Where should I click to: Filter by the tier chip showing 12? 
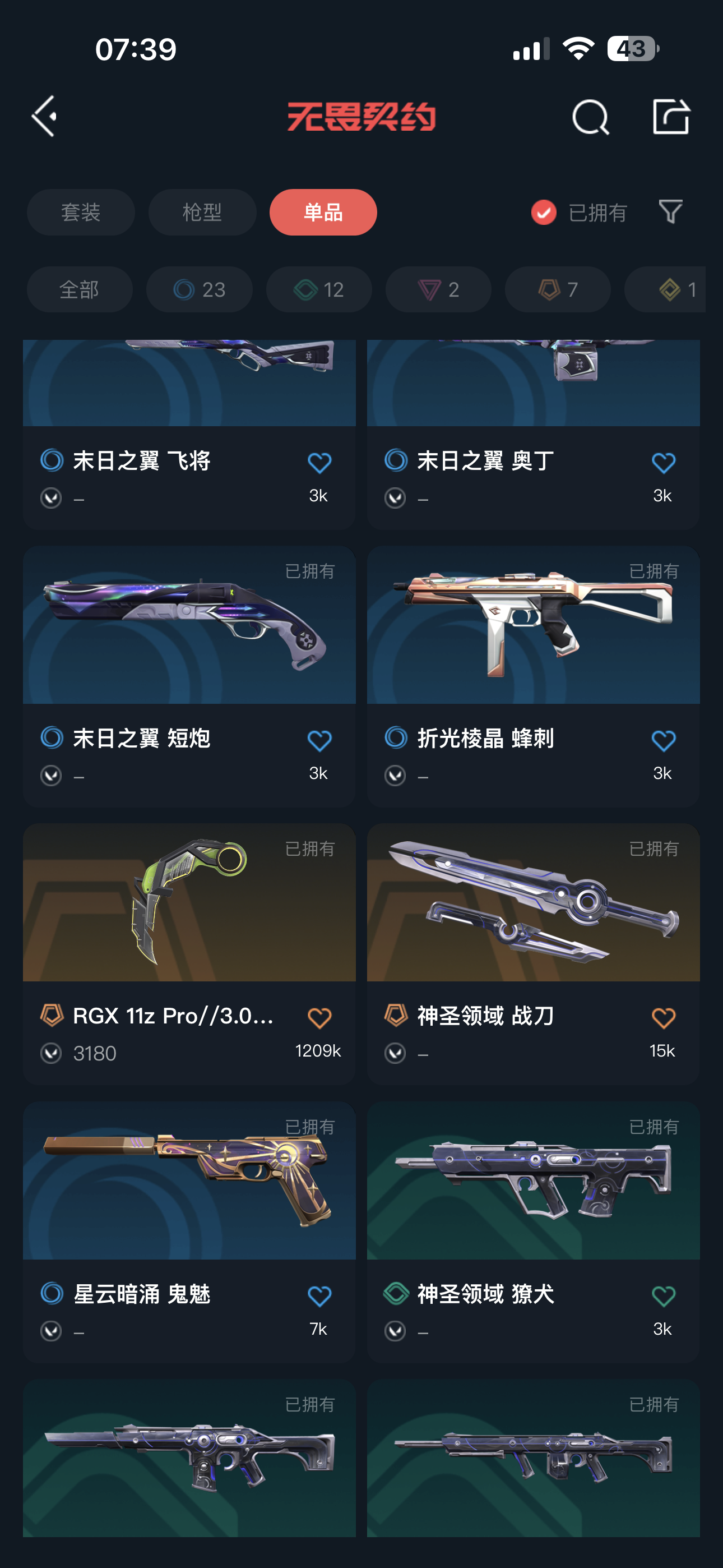pos(318,289)
